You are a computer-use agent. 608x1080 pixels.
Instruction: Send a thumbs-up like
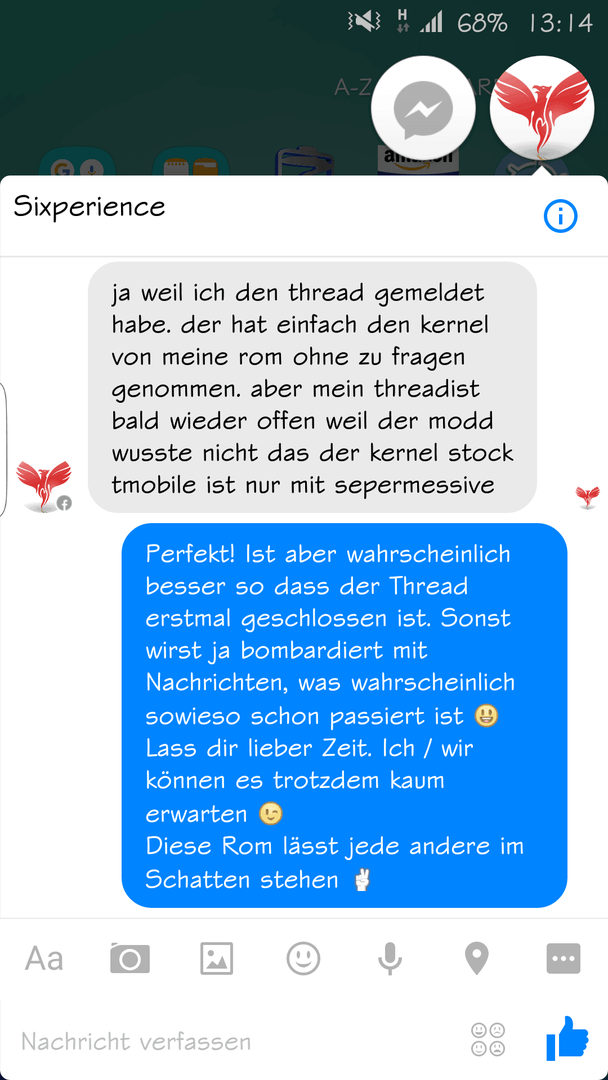(567, 1039)
